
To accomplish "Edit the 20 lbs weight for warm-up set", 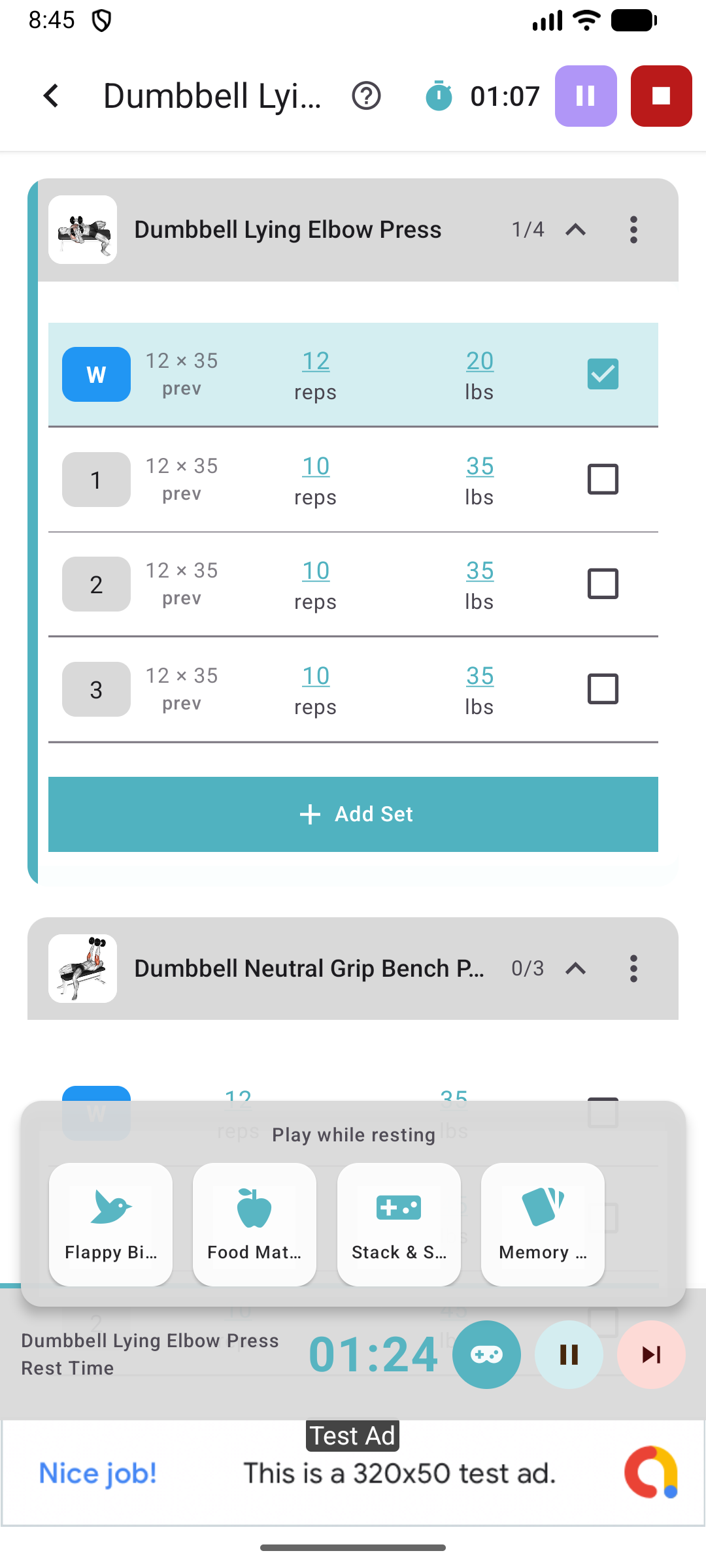I will click(479, 361).
